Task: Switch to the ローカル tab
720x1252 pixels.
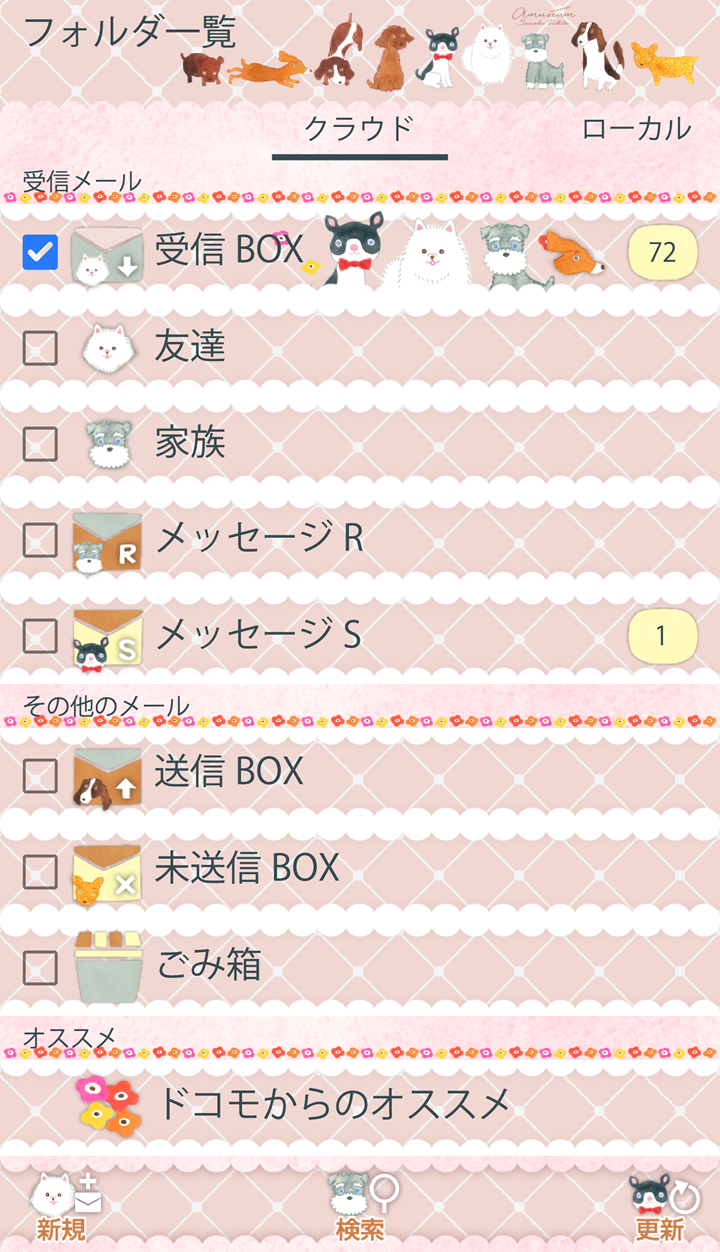Action: [636, 129]
